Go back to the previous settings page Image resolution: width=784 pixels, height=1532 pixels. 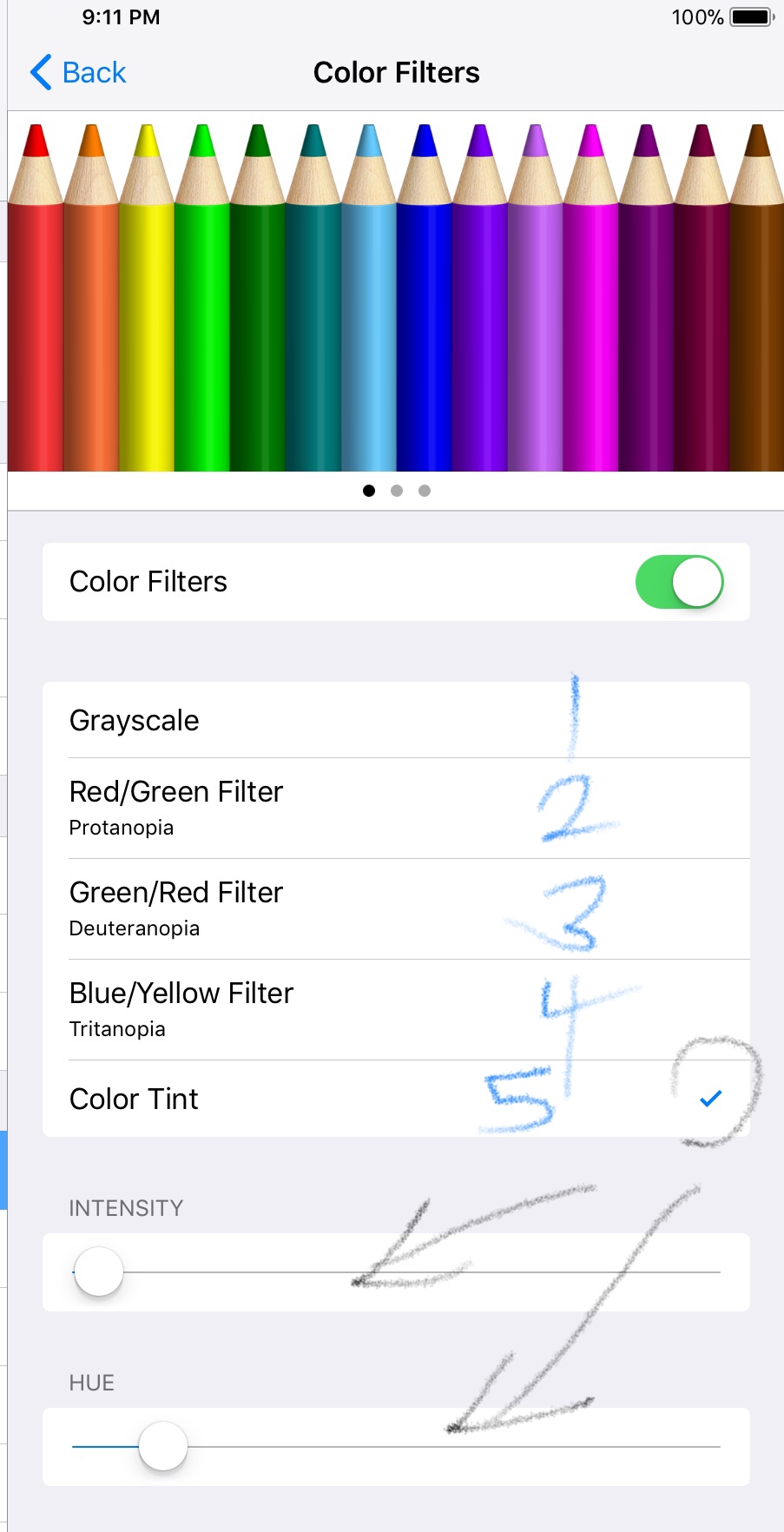point(78,73)
